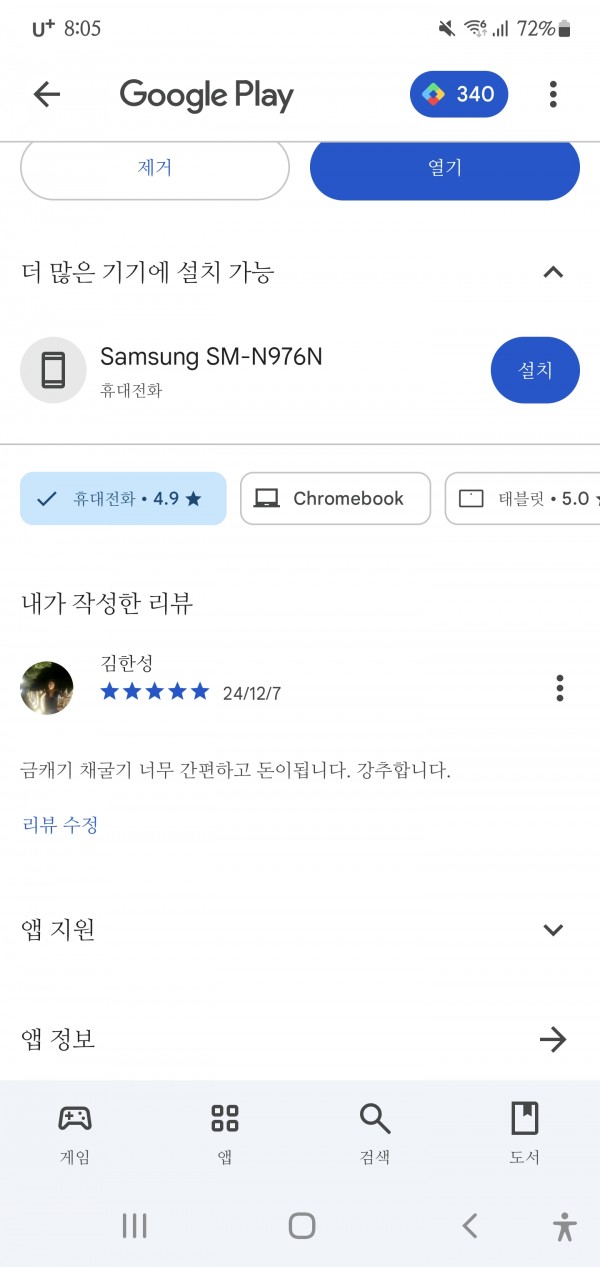Tap the 제거 uninstall button
The width and height of the screenshot is (600, 1267).
155,168
